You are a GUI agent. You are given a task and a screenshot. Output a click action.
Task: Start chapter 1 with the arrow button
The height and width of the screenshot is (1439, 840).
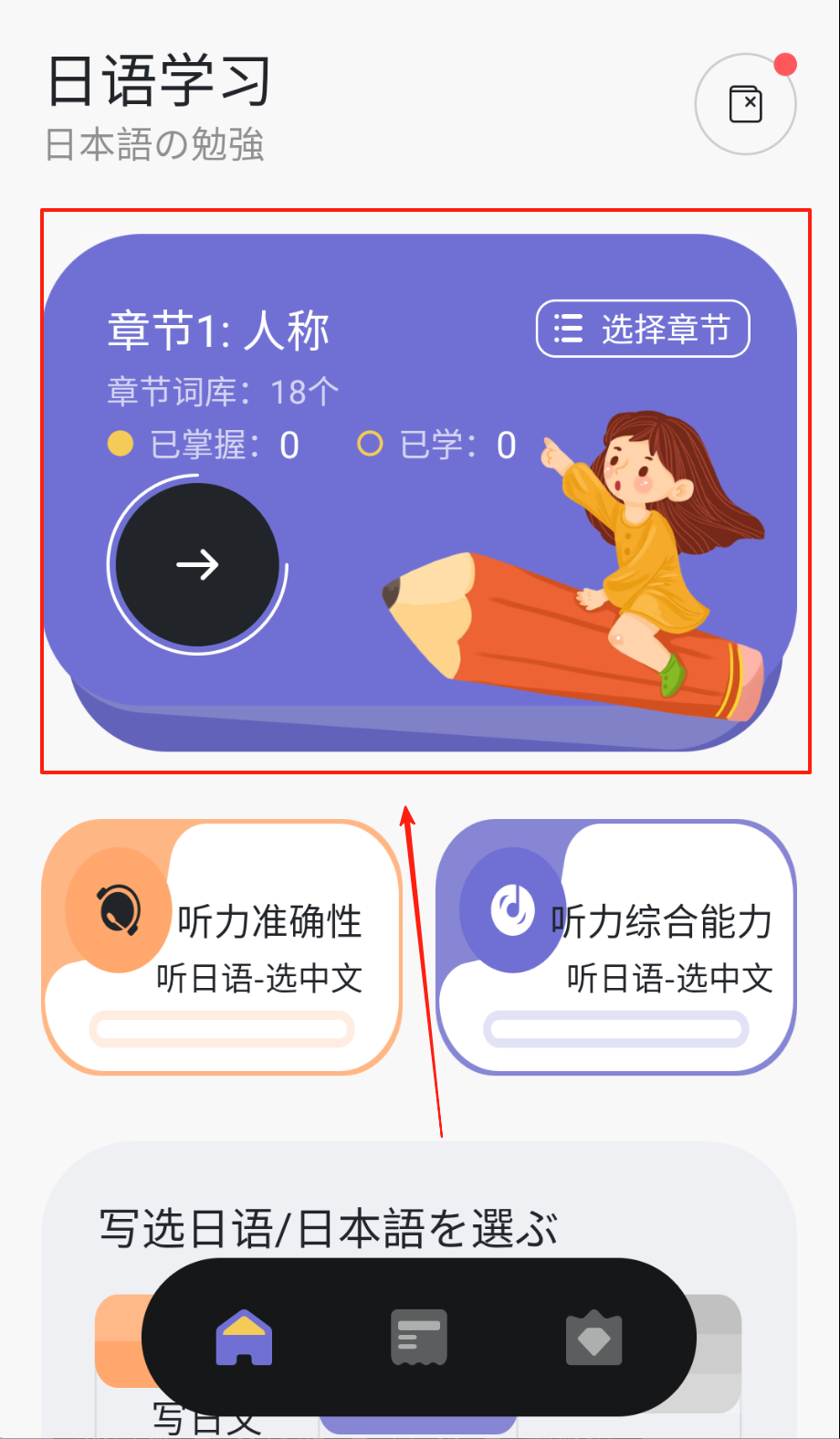click(x=197, y=565)
